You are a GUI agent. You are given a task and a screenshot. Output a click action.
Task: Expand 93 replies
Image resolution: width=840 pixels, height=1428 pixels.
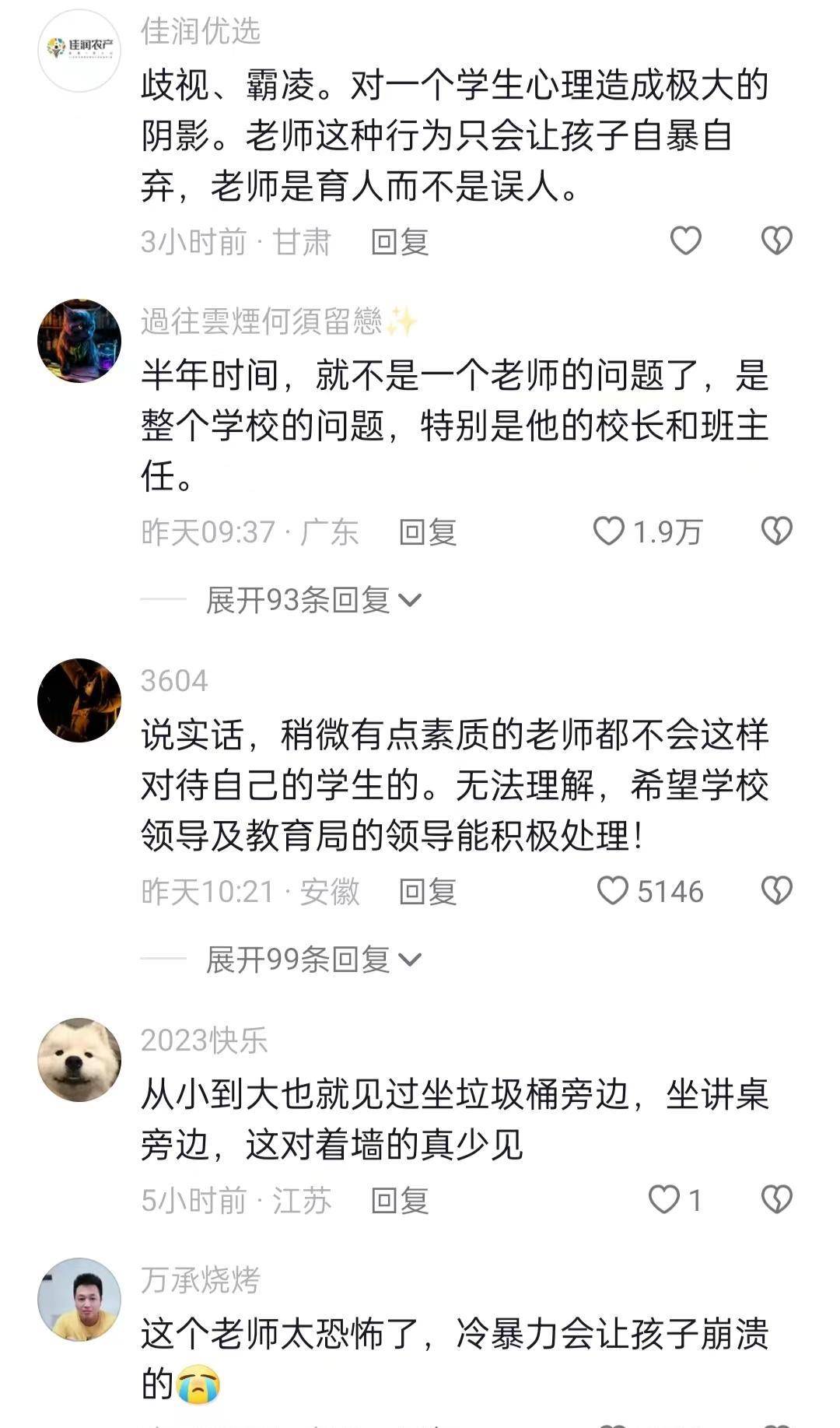312,600
